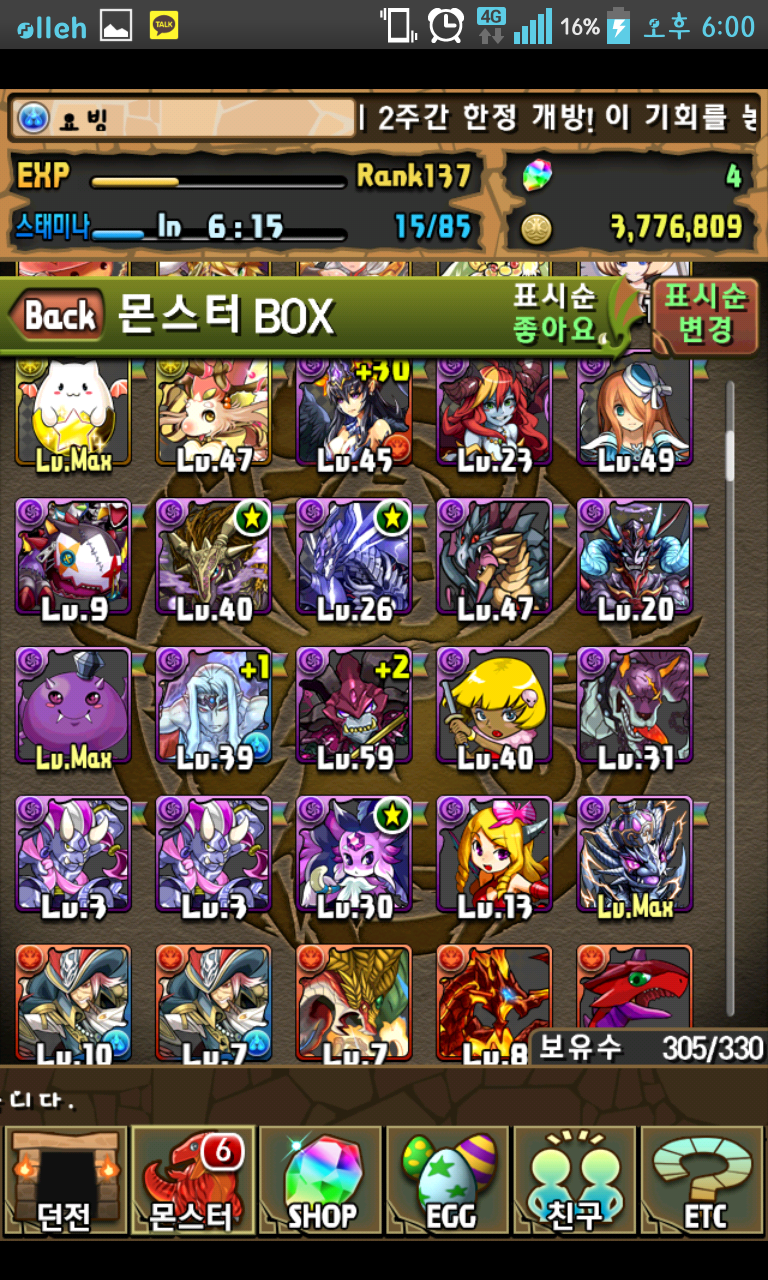Switch to the 몬스터 tab

tap(192, 1180)
